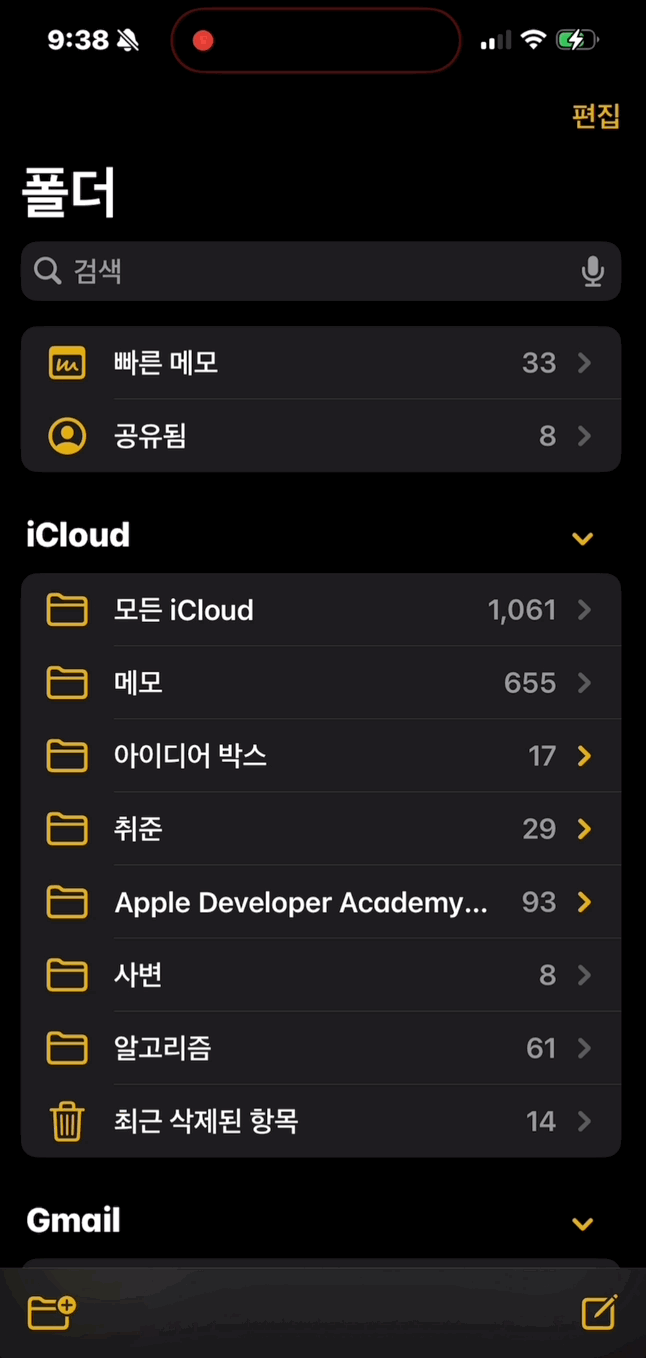The height and width of the screenshot is (1358, 646).
Task: Open the 아이디어 박스 folder
Action: coord(320,756)
